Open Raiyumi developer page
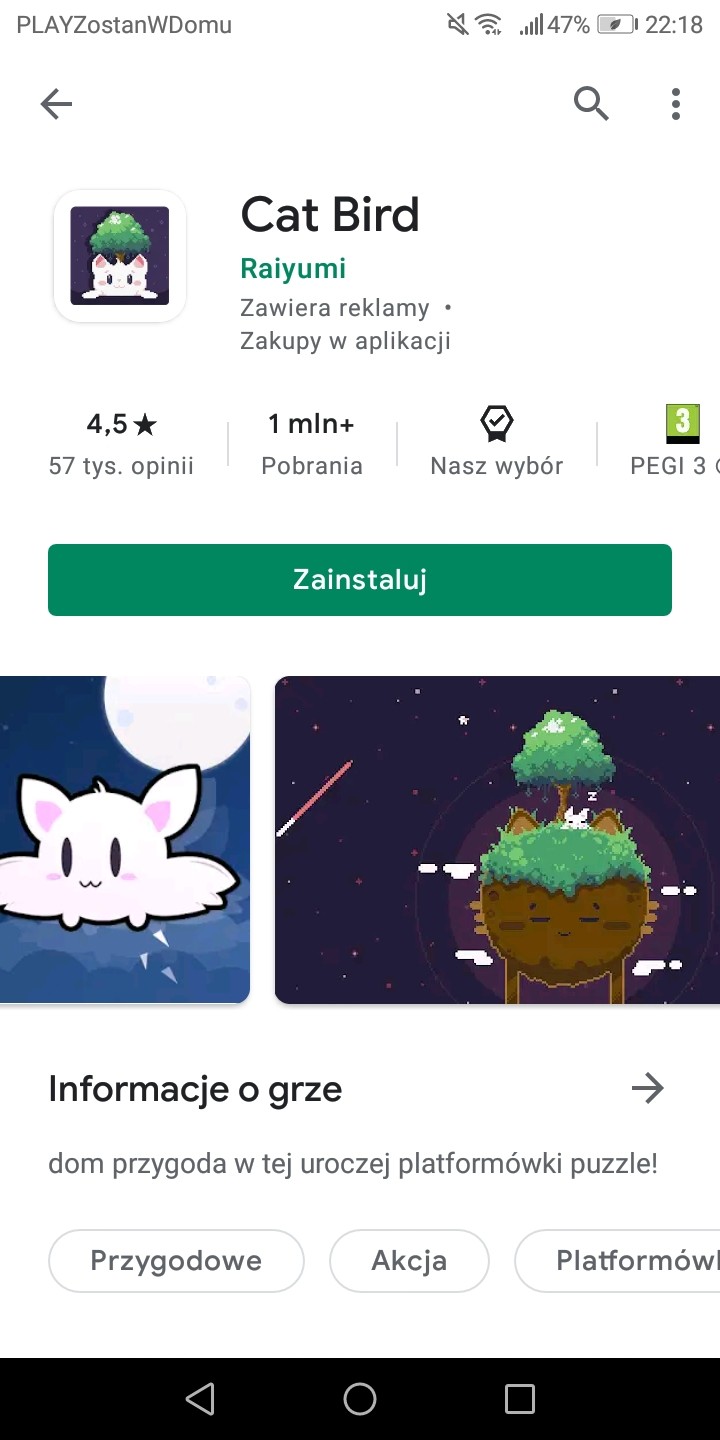The height and width of the screenshot is (1440, 720). [293, 268]
